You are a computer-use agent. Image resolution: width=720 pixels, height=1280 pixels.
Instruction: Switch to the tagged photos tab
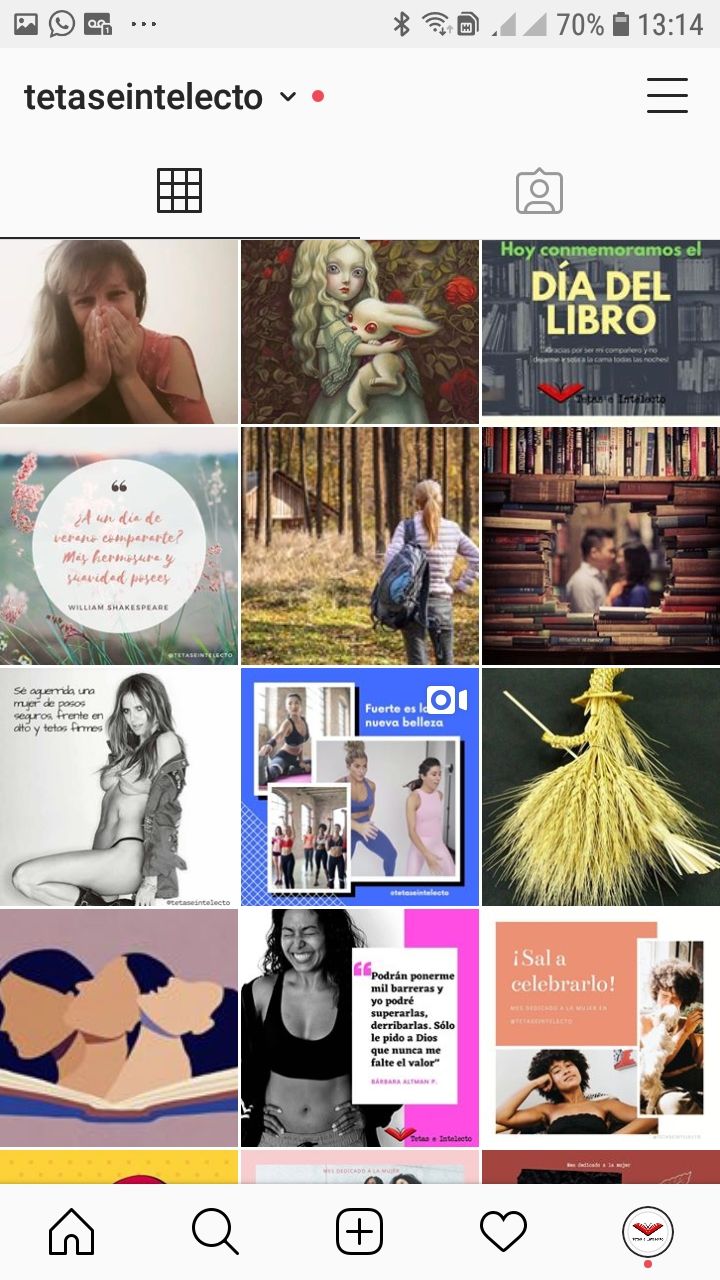point(539,191)
